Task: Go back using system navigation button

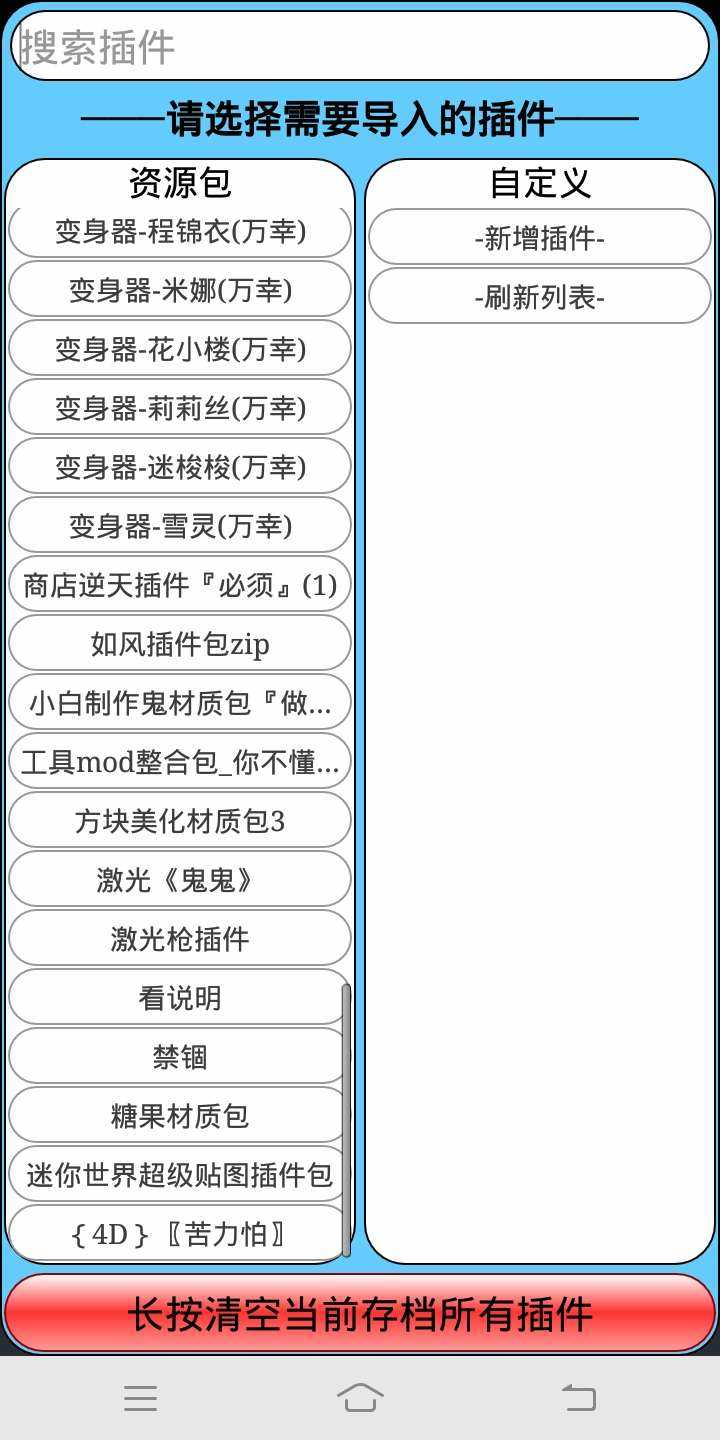Action: 578,1397
